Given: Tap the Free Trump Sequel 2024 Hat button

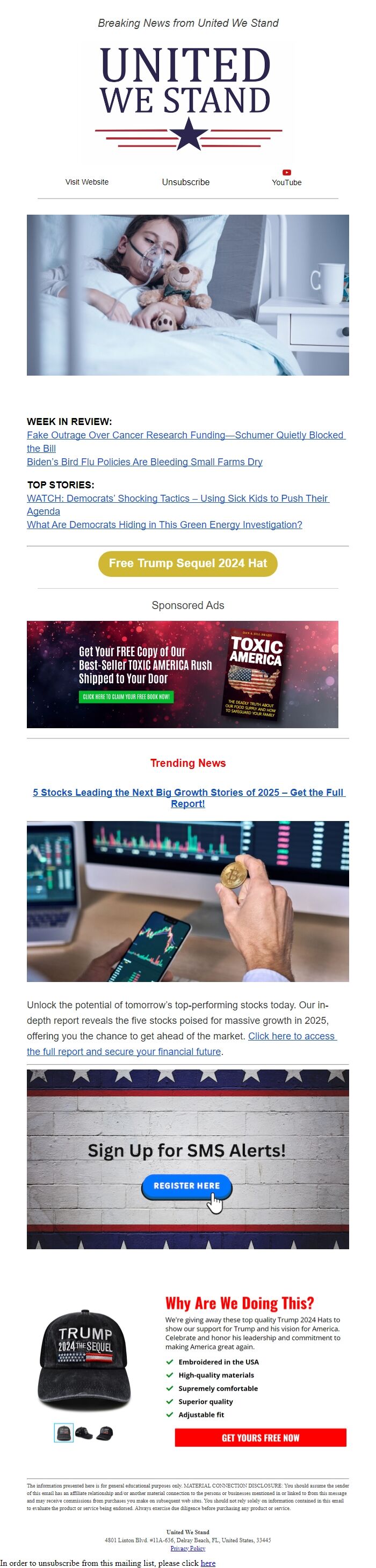Looking at the screenshot, I should tap(187, 563).
